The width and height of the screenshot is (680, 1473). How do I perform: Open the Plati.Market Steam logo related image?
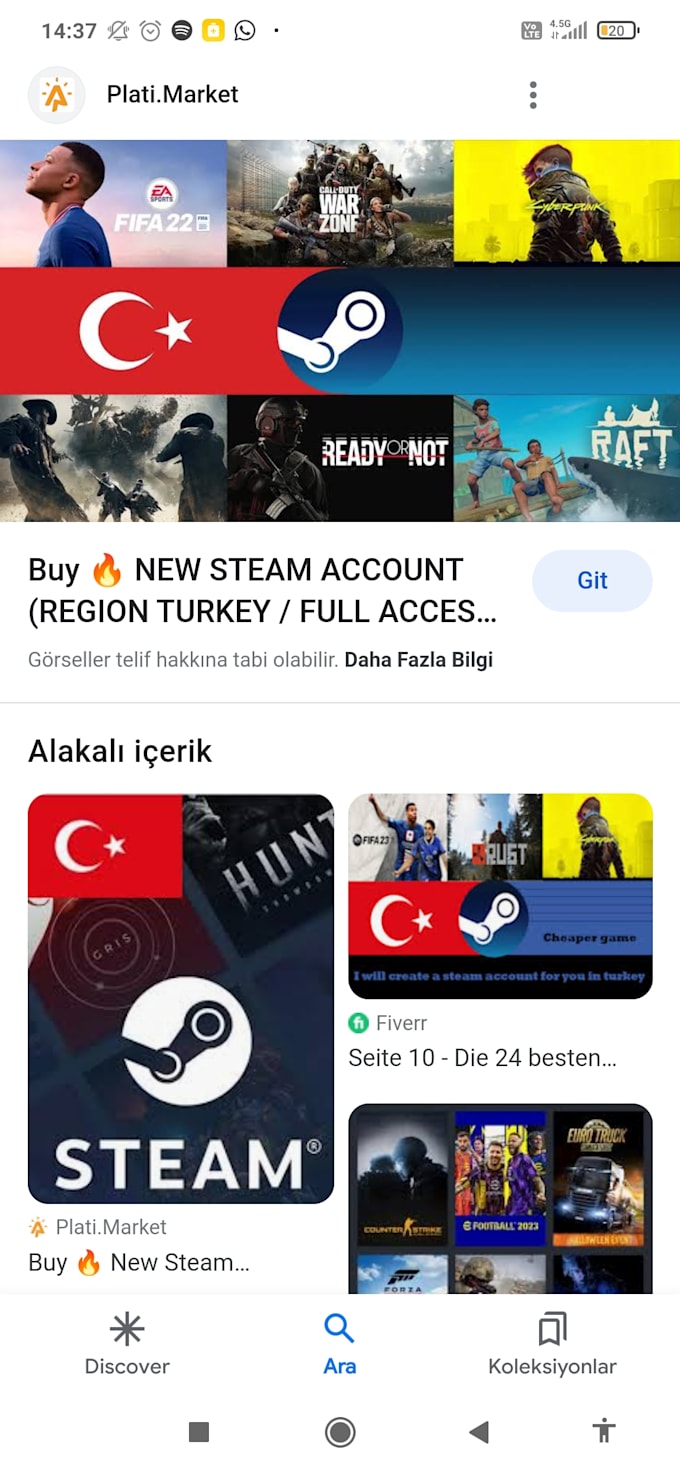click(x=181, y=999)
